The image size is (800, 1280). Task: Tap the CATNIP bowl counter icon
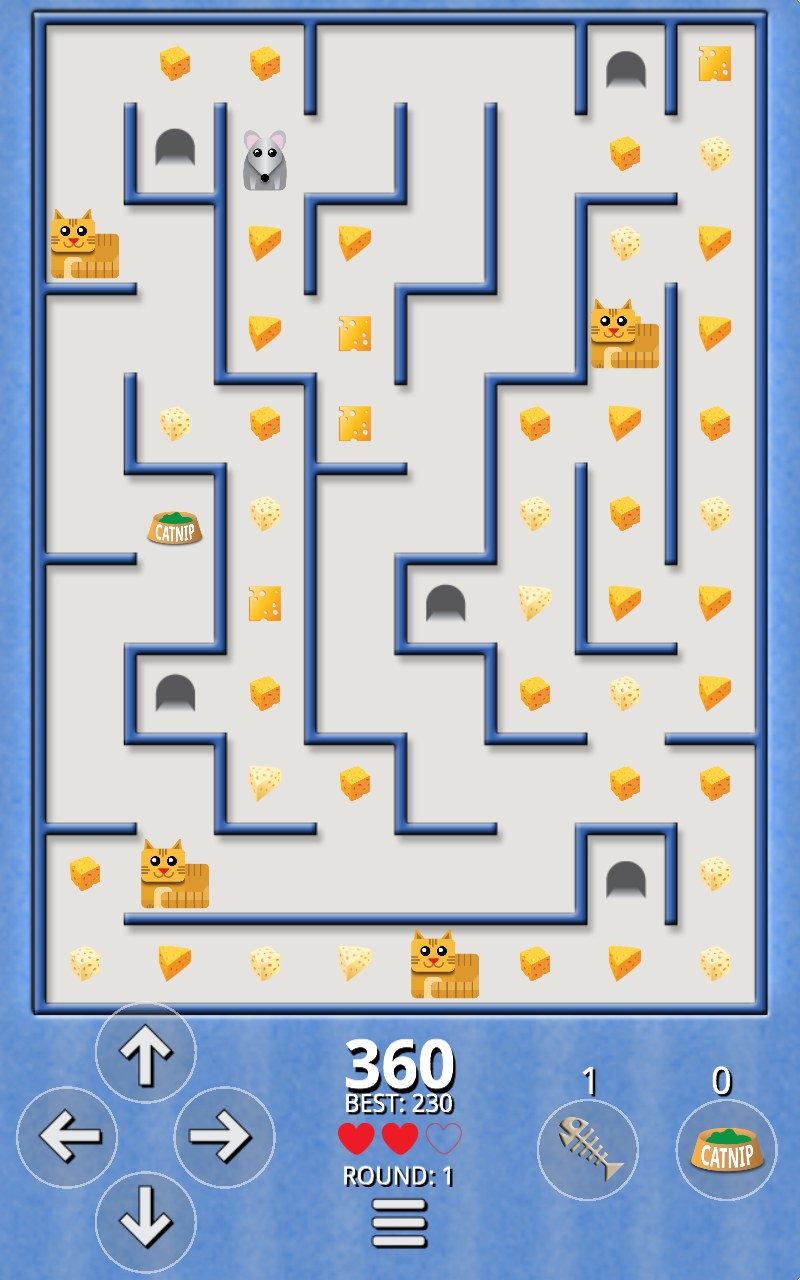[x=726, y=1148]
